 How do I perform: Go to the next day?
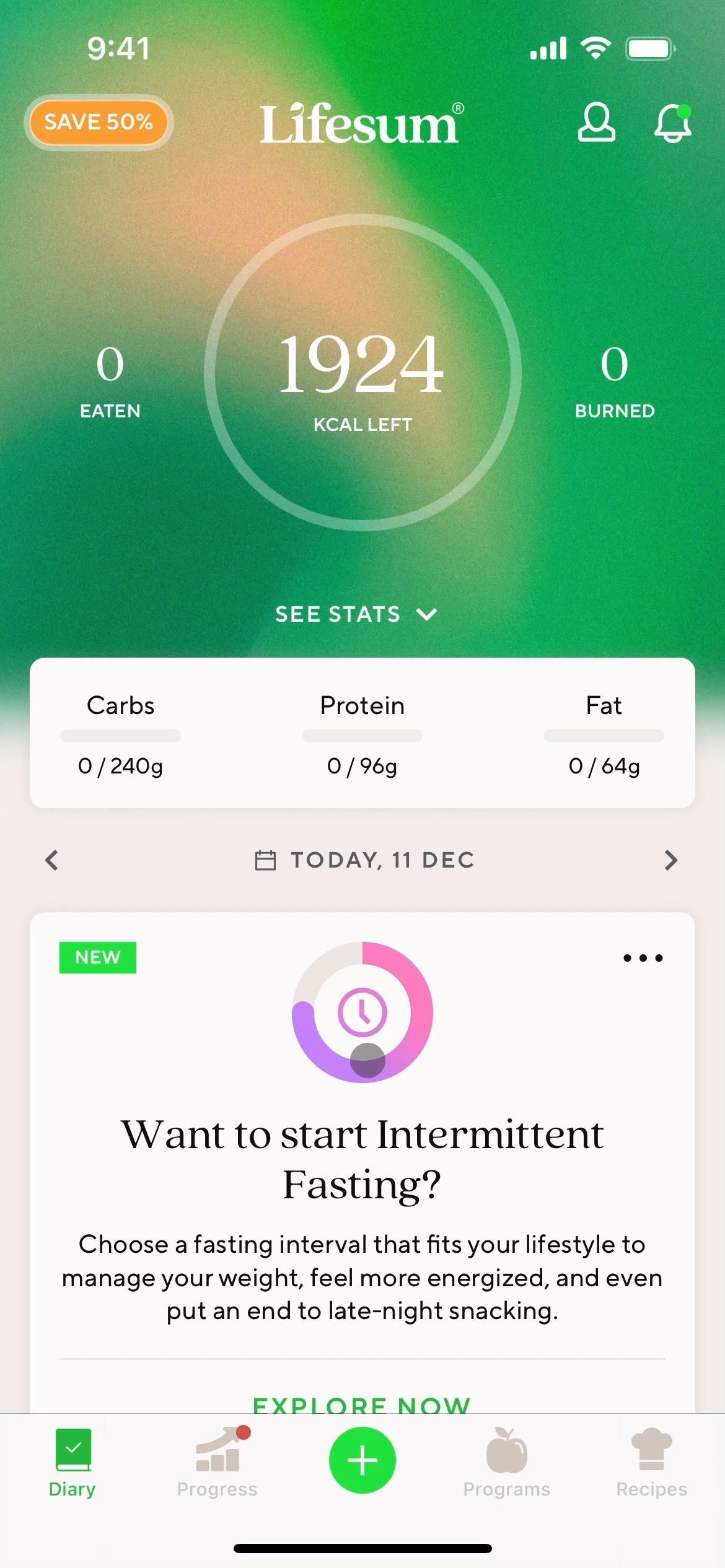coord(670,860)
